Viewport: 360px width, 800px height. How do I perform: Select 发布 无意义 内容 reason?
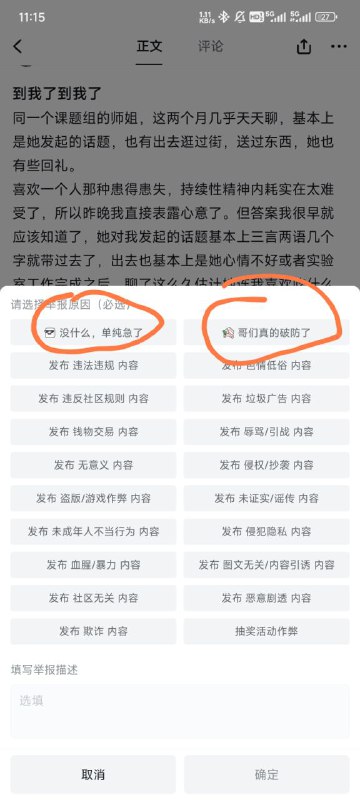[x=93, y=465]
